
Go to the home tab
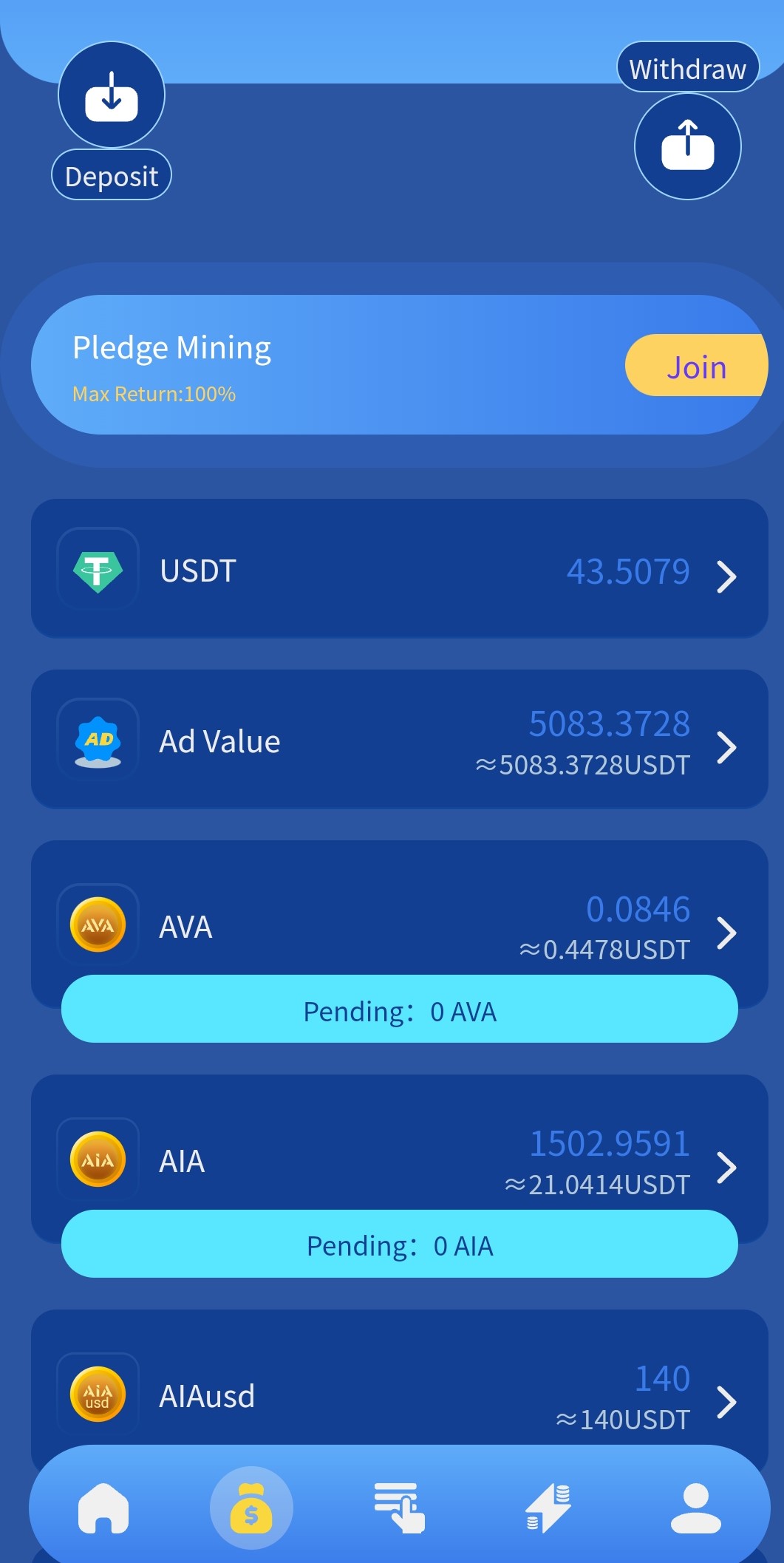103,1508
